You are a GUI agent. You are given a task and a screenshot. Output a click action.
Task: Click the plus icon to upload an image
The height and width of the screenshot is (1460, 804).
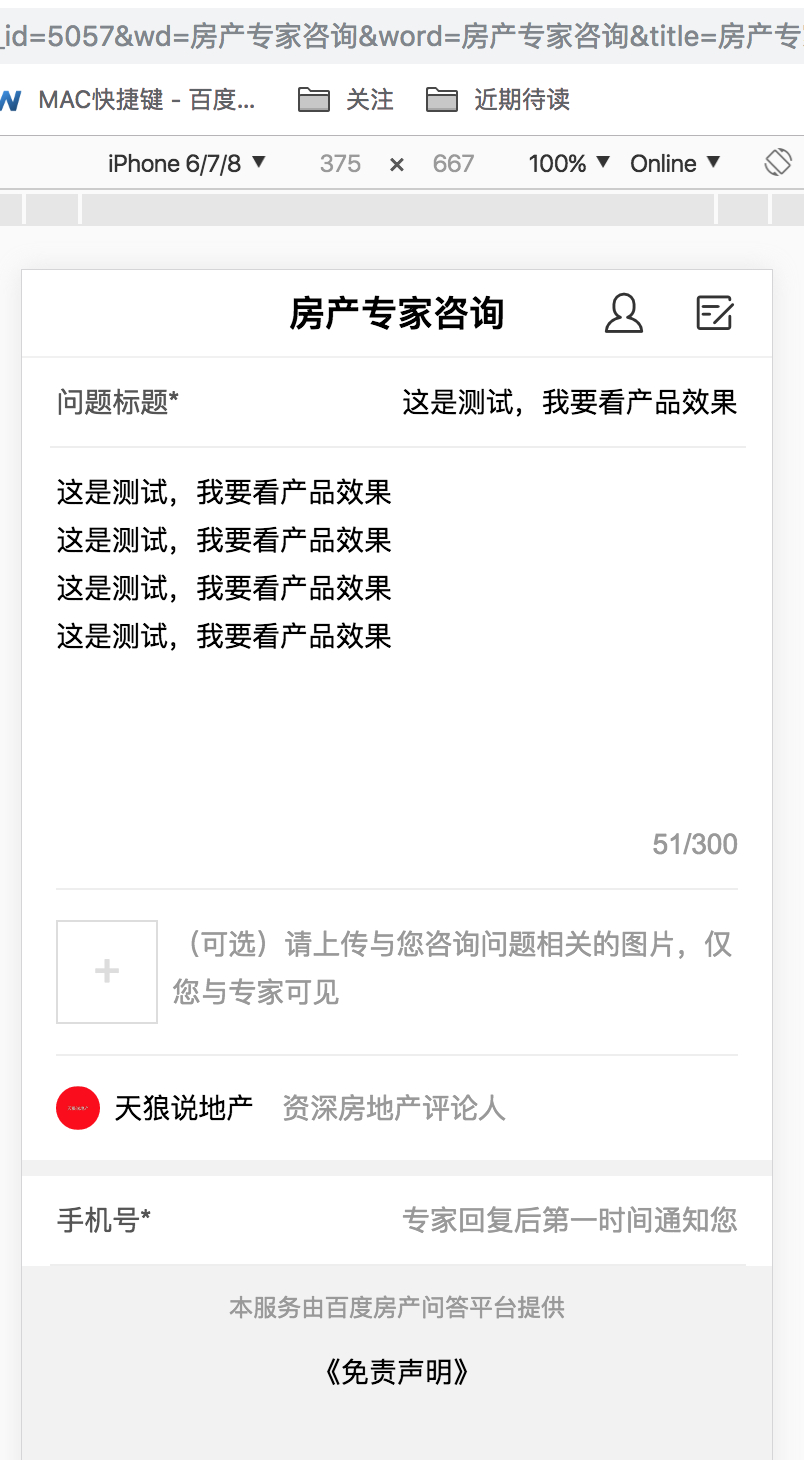point(106,970)
